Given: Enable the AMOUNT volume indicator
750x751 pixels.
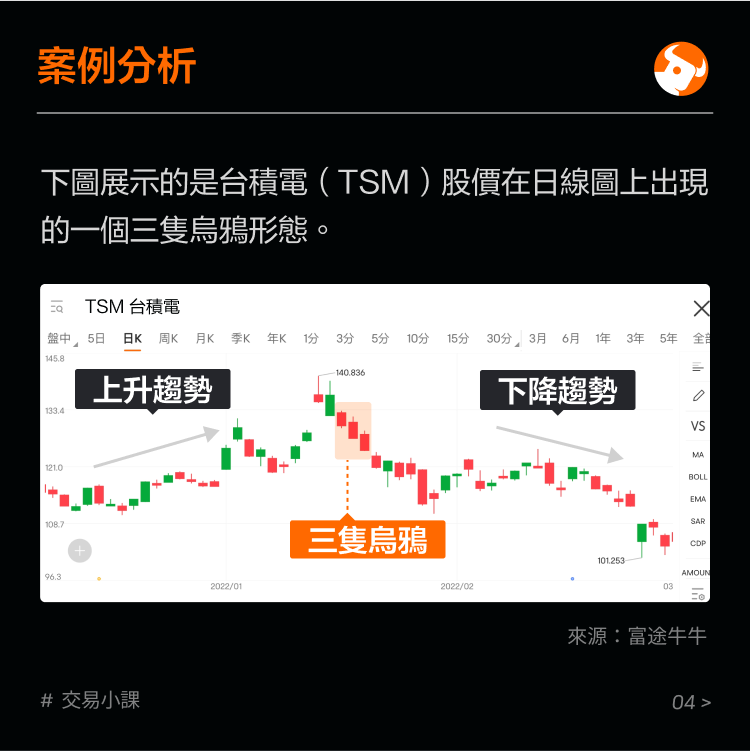Looking at the screenshot, I should [697, 570].
